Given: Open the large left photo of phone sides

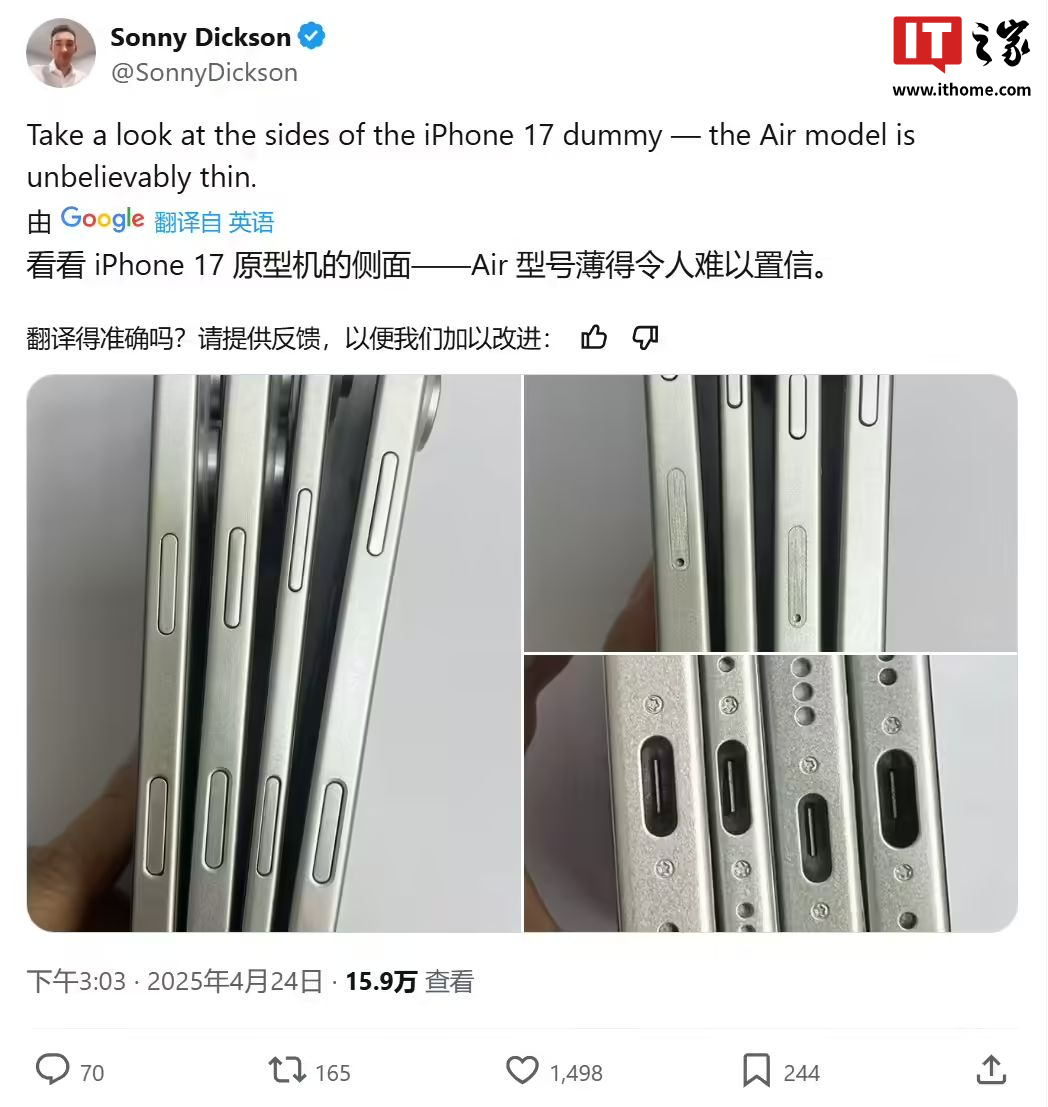Looking at the screenshot, I should click(x=273, y=653).
